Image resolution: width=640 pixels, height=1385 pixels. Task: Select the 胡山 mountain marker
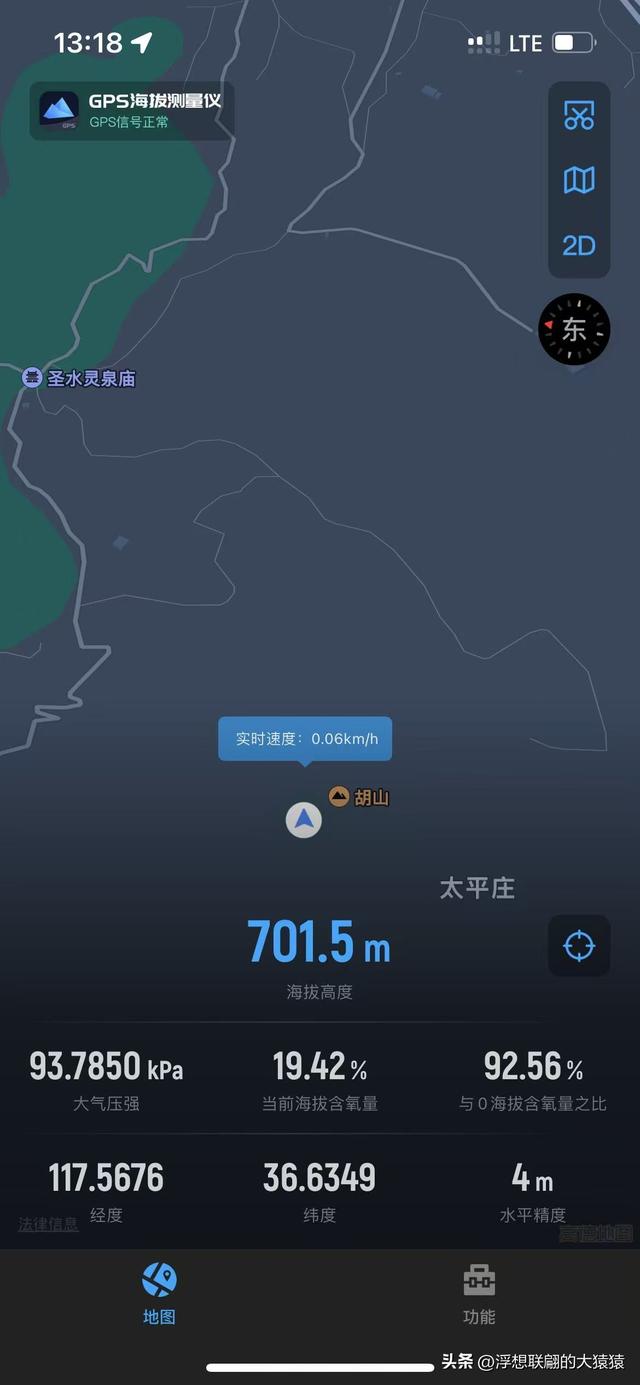tap(340, 796)
